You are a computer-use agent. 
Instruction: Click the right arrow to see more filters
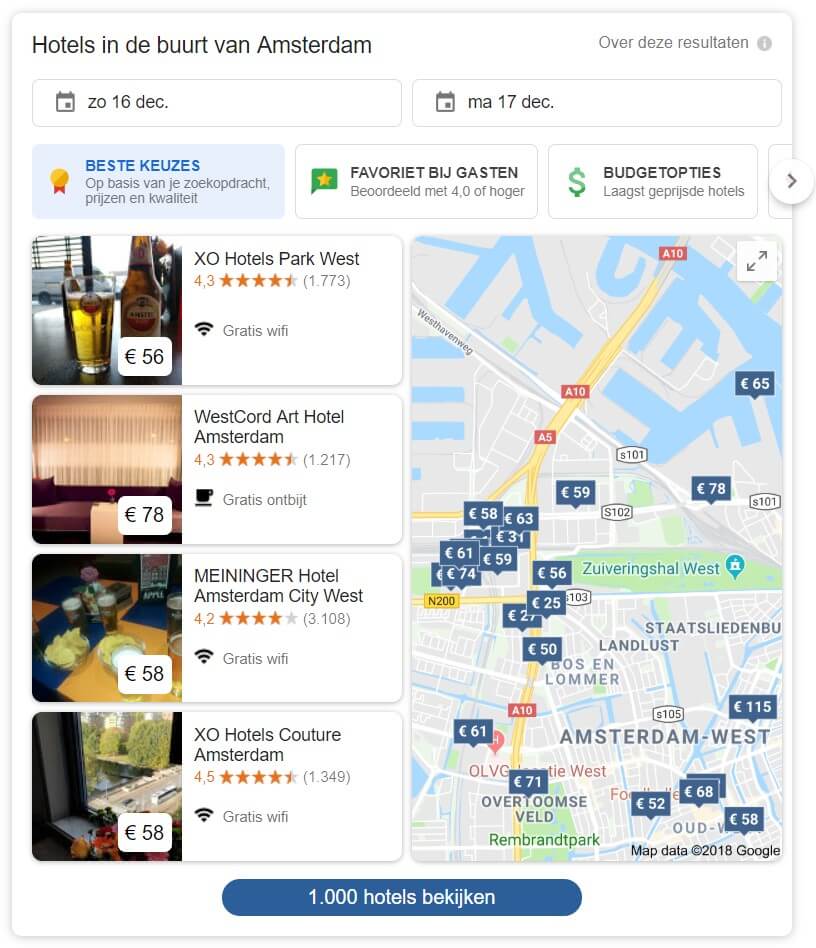pos(791,181)
